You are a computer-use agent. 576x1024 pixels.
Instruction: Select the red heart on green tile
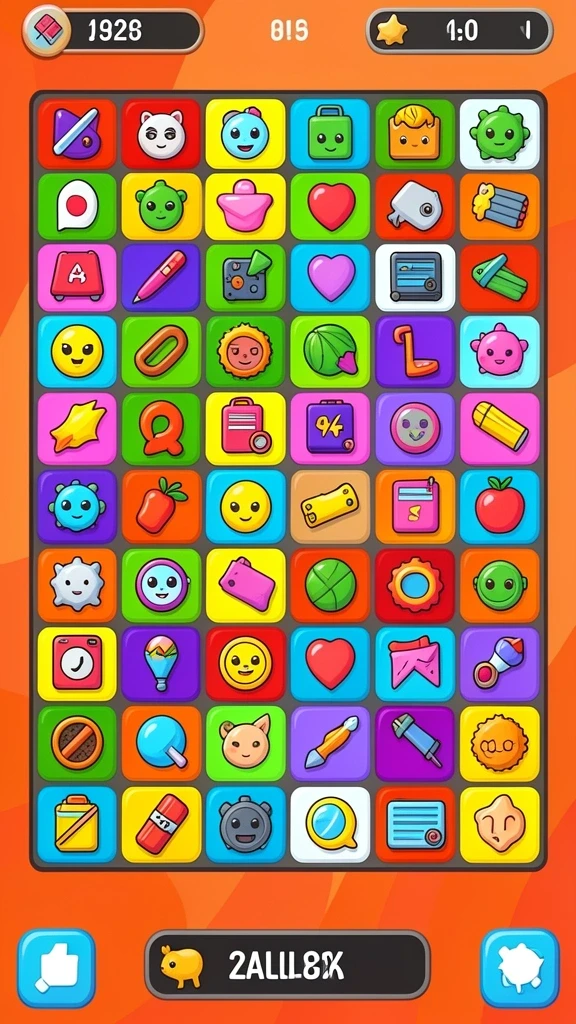(330, 206)
